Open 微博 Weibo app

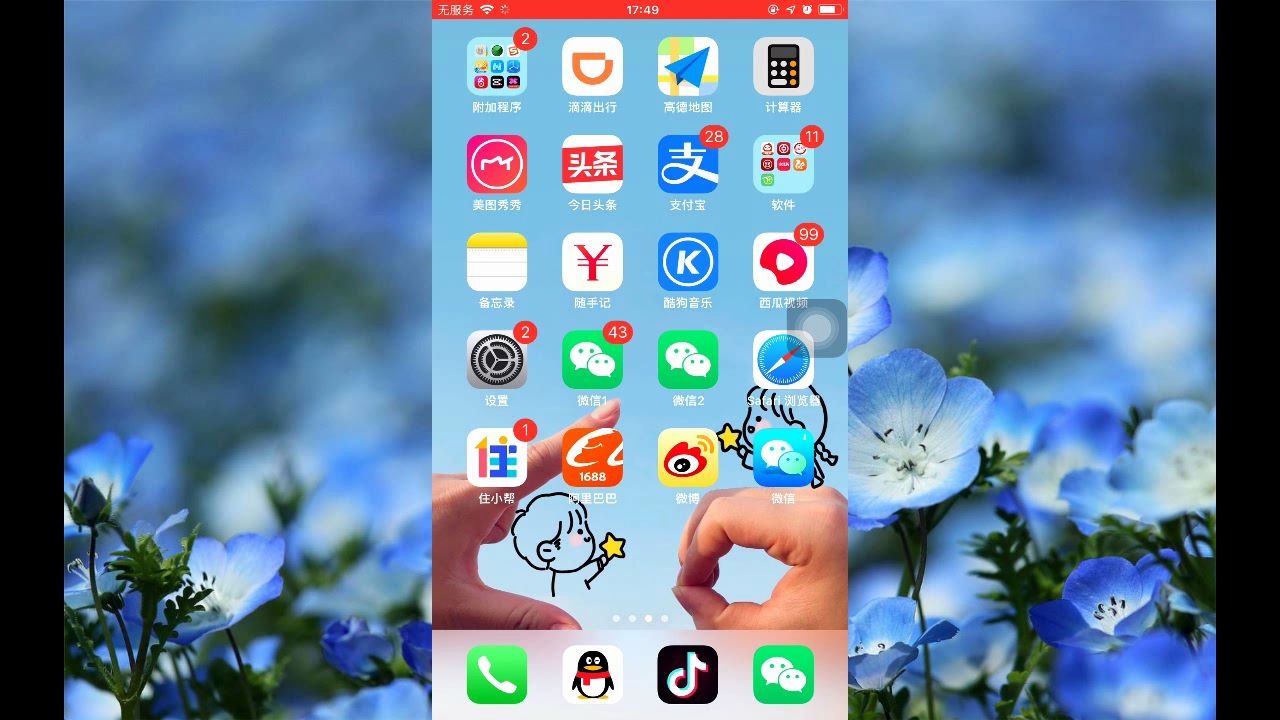[x=688, y=458]
